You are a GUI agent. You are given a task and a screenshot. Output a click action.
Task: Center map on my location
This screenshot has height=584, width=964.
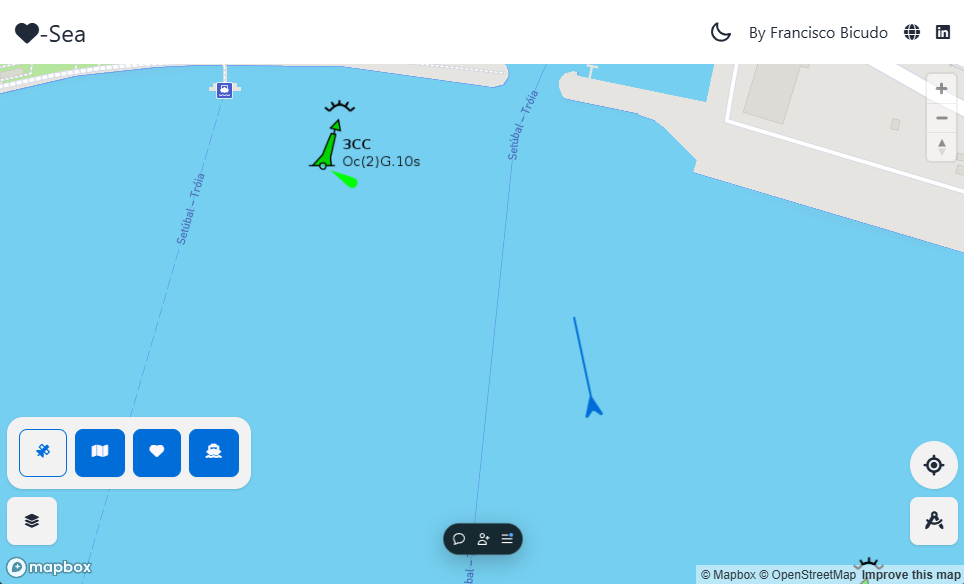[934, 465]
